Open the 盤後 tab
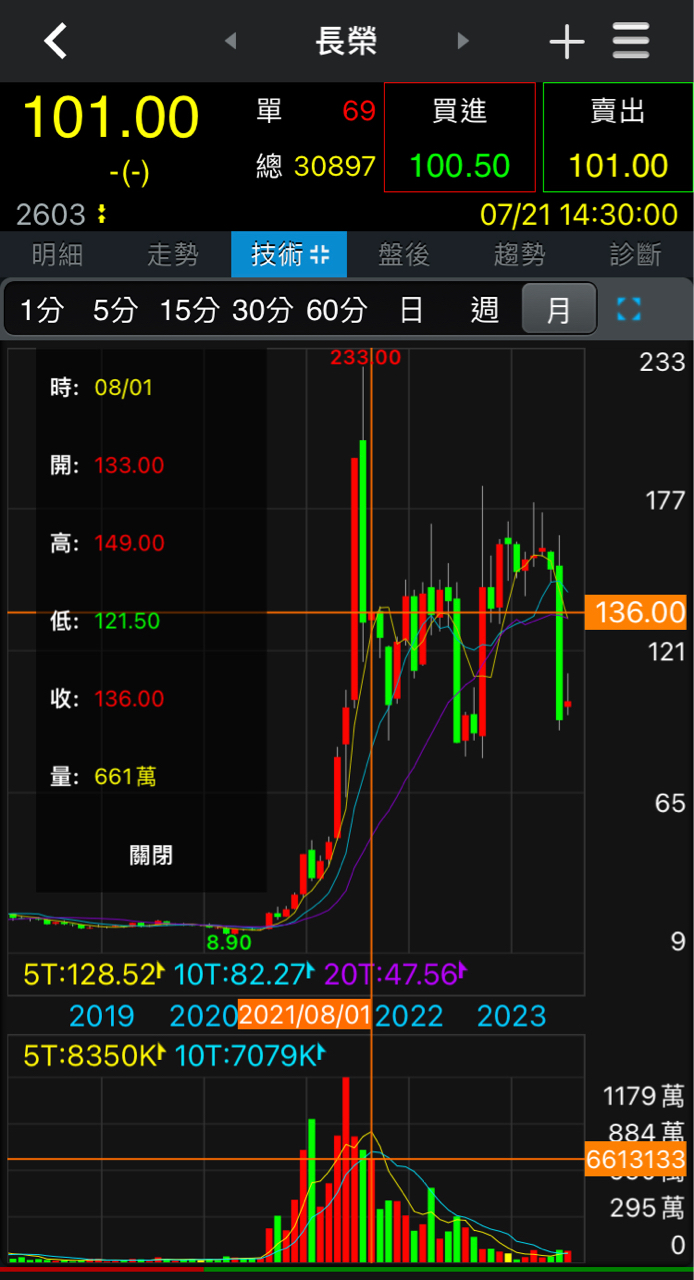The width and height of the screenshot is (694, 1280). tap(404, 255)
